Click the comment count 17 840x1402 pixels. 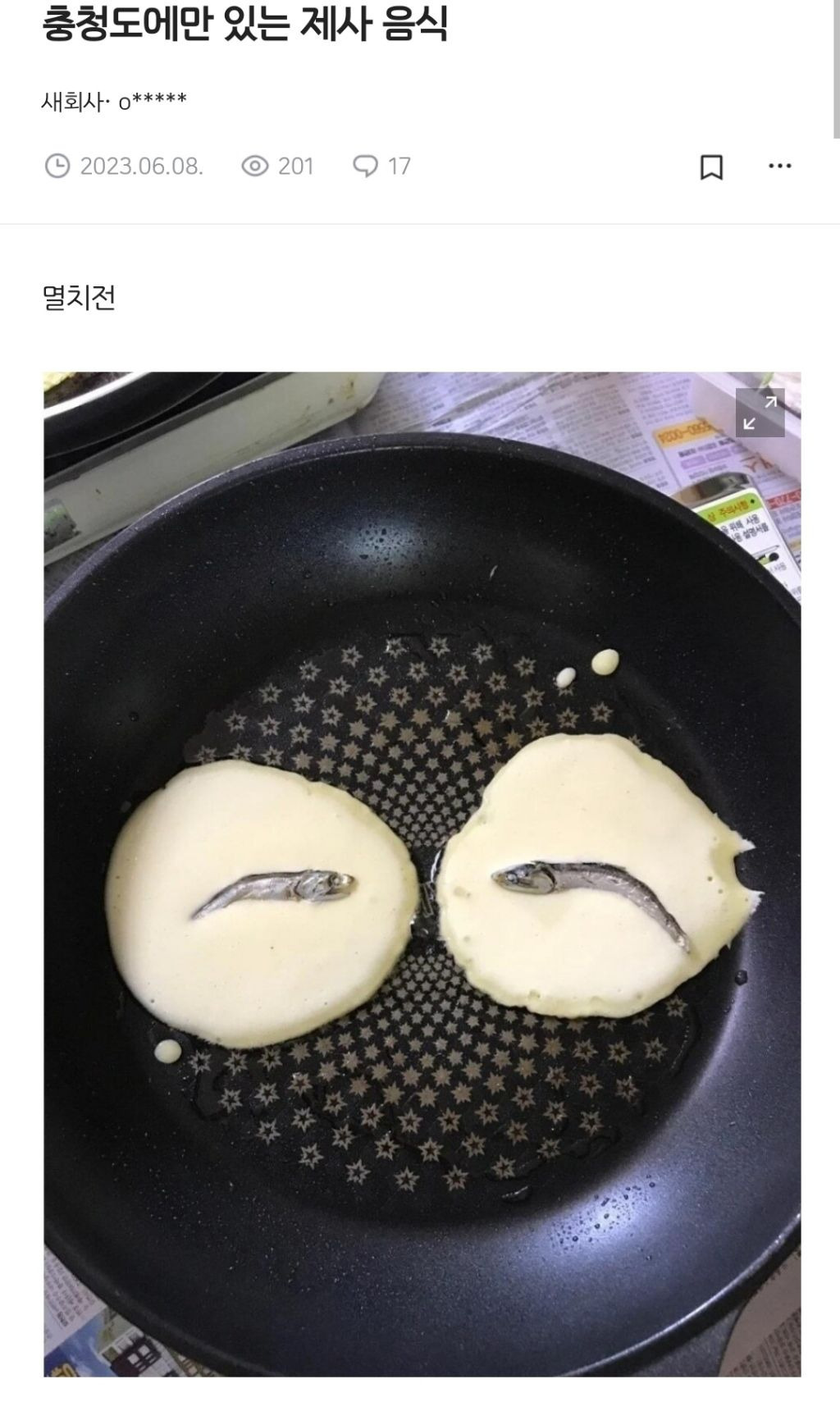click(399, 166)
